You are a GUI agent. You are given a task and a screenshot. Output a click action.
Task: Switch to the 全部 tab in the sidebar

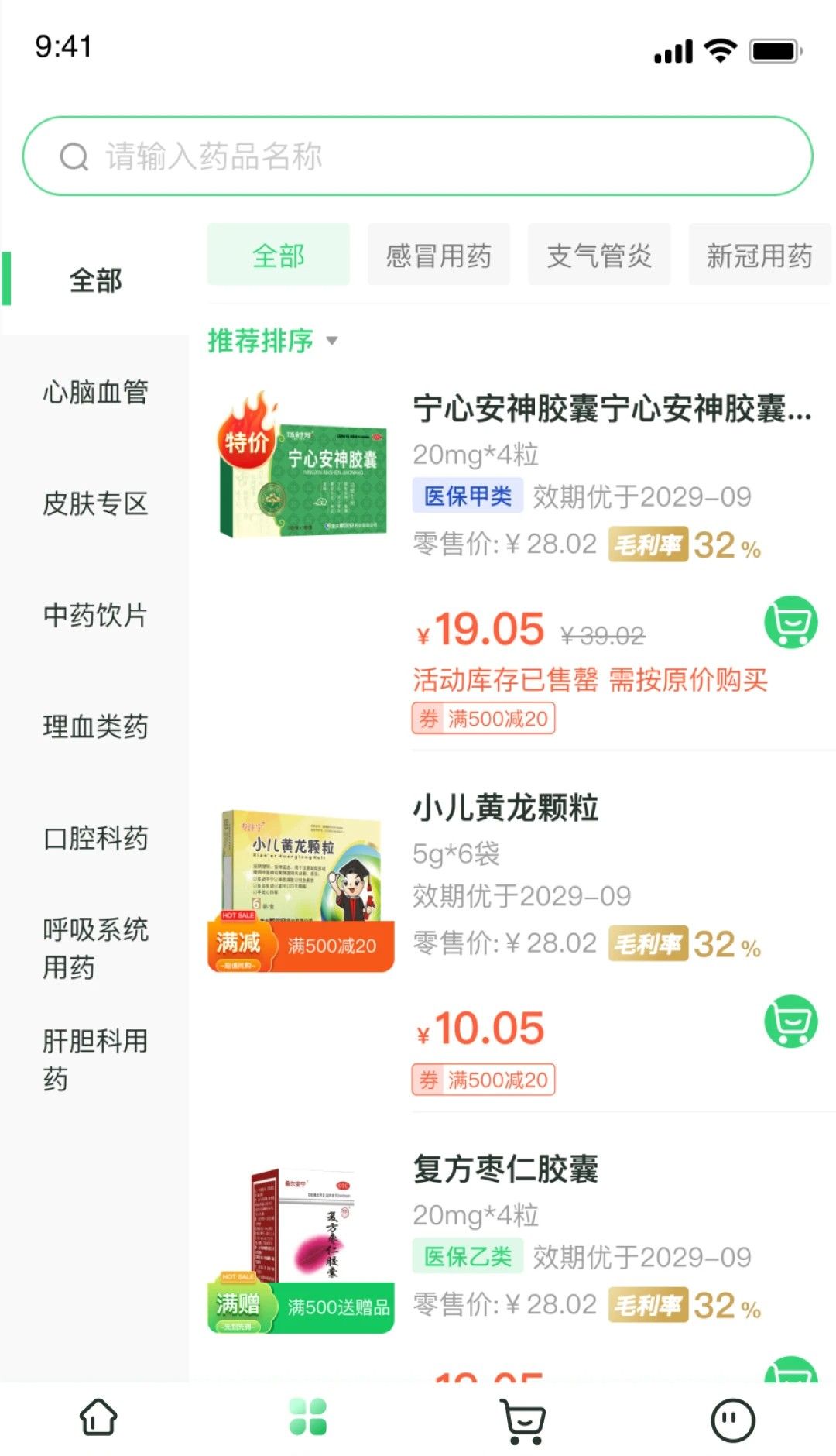coord(94,281)
